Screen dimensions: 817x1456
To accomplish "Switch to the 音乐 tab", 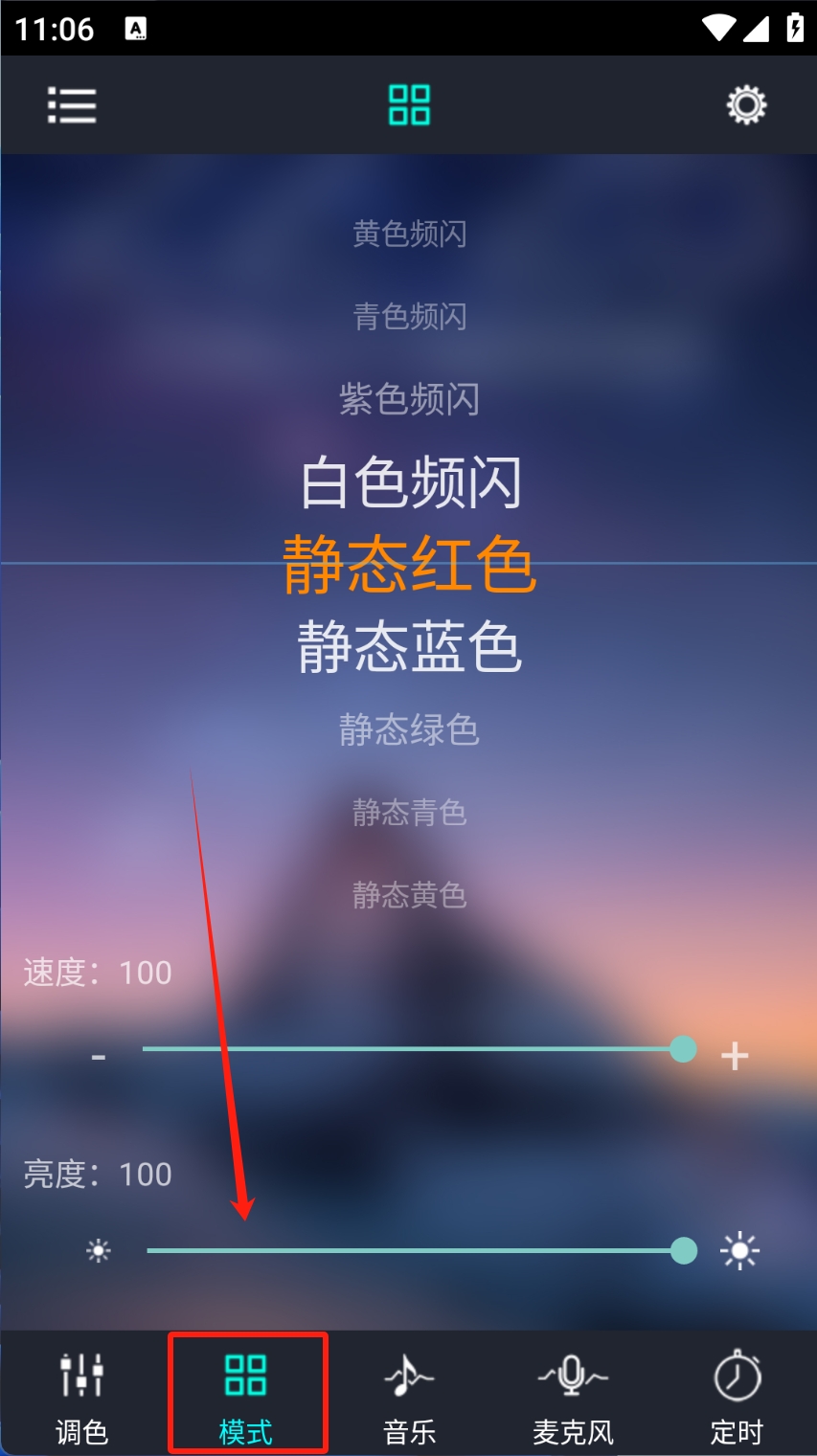I will click(409, 1395).
